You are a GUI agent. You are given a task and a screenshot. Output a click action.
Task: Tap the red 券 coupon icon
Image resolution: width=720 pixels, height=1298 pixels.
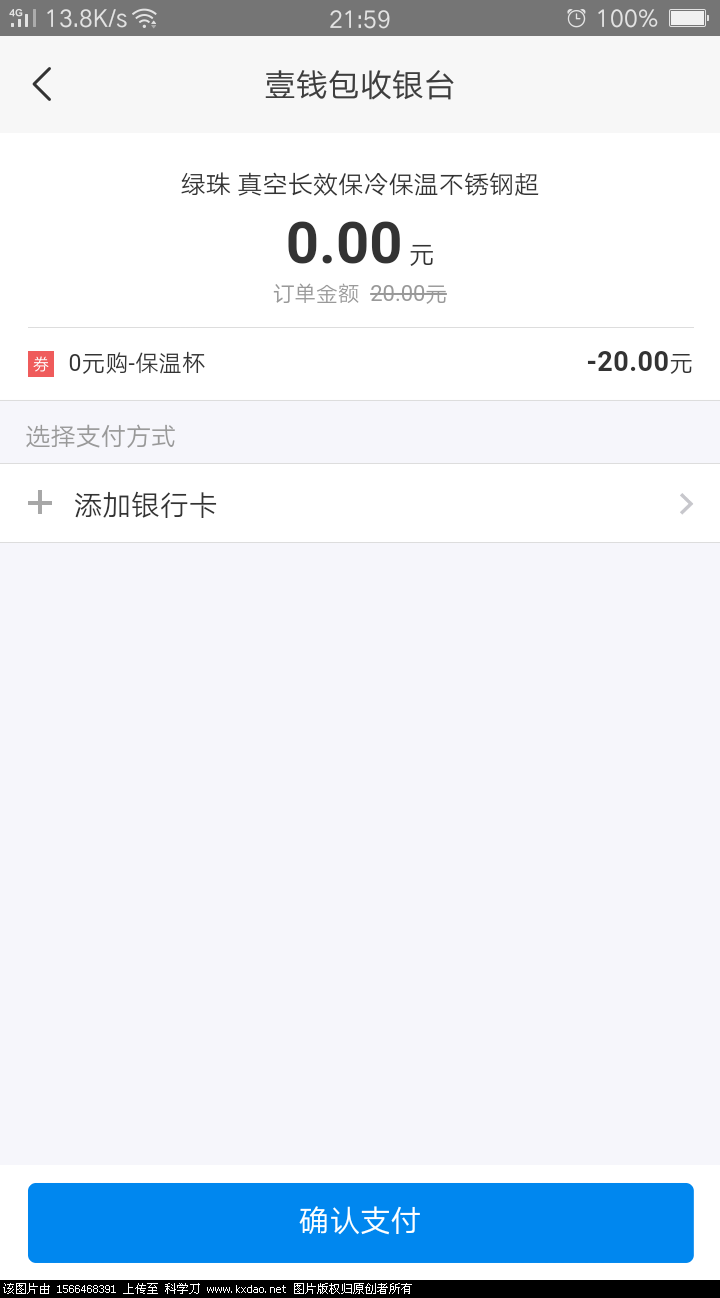[x=40, y=363]
